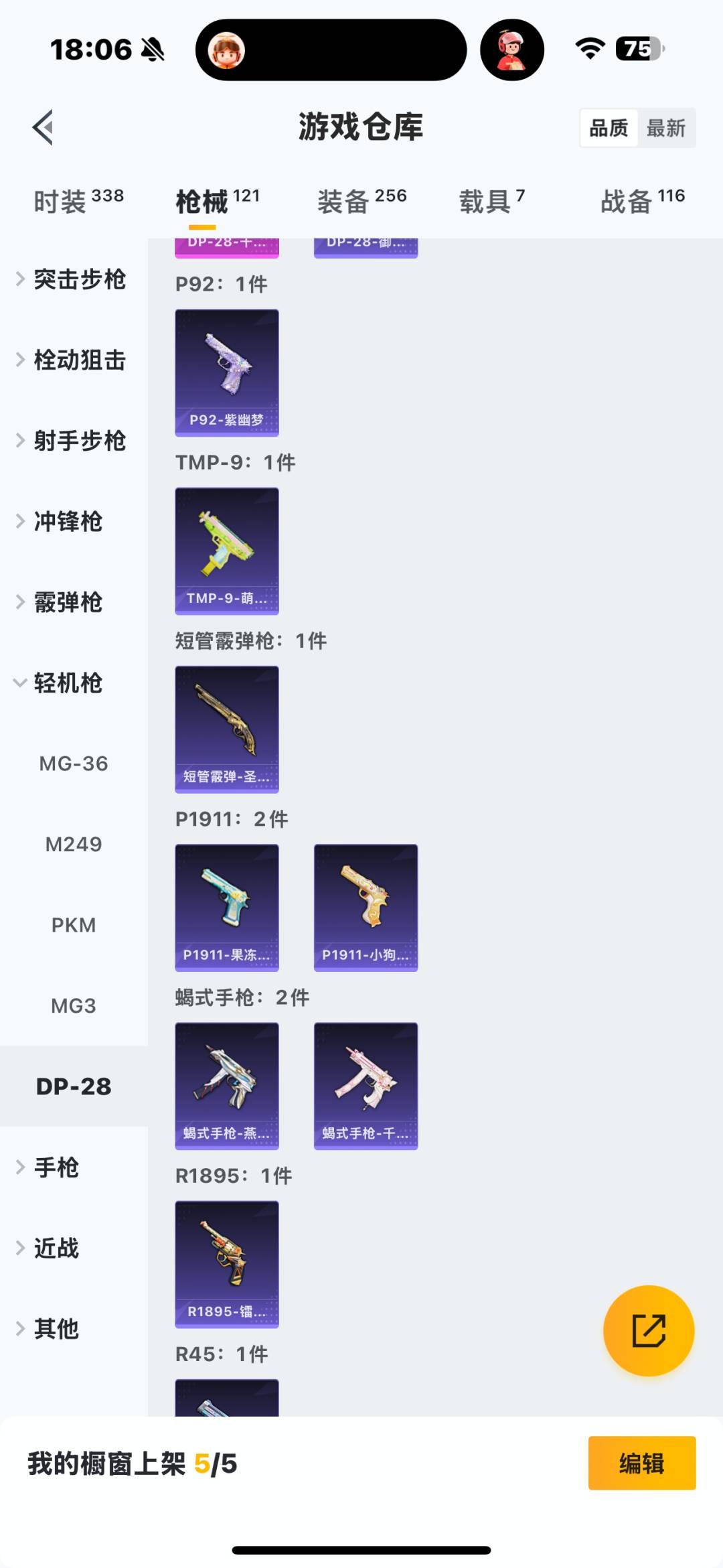Tap the muted notifications icon in status bar
The width and height of the screenshot is (723, 1568).
point(151,50)
